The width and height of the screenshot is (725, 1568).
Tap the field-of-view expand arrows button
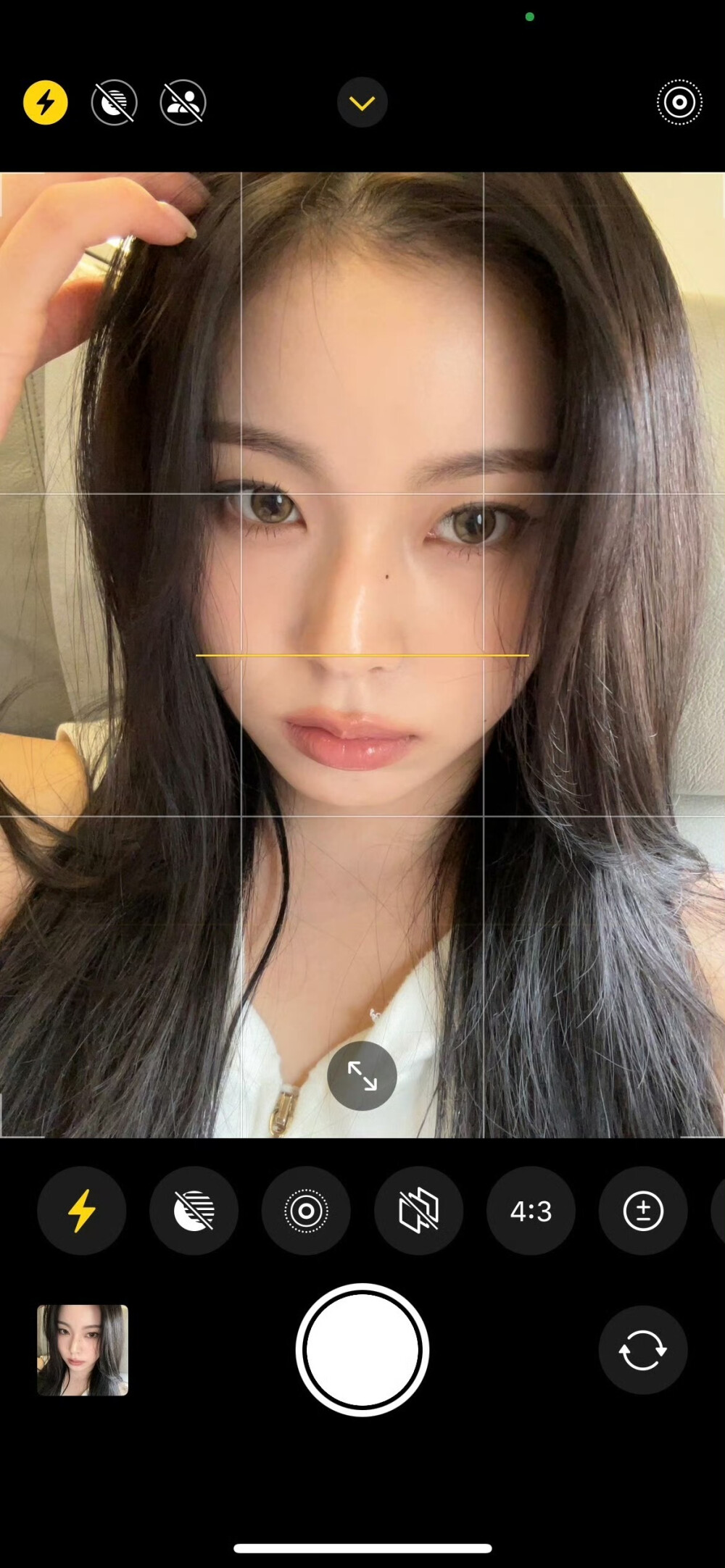pos(362,1076)
